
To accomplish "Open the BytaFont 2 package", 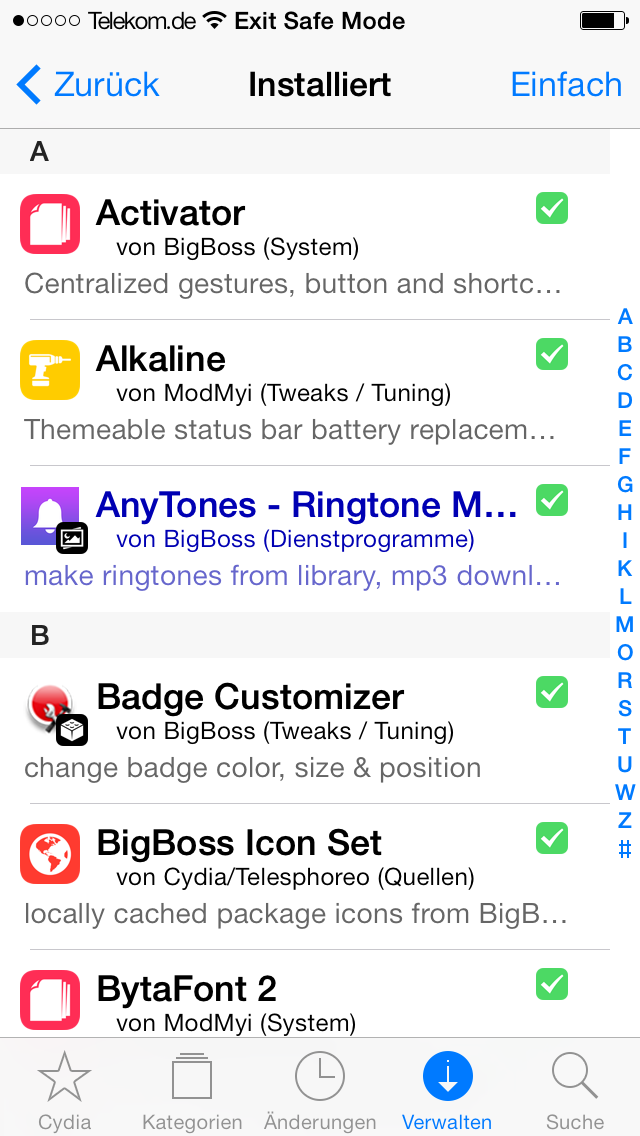I will click(x=300, y=1003).
